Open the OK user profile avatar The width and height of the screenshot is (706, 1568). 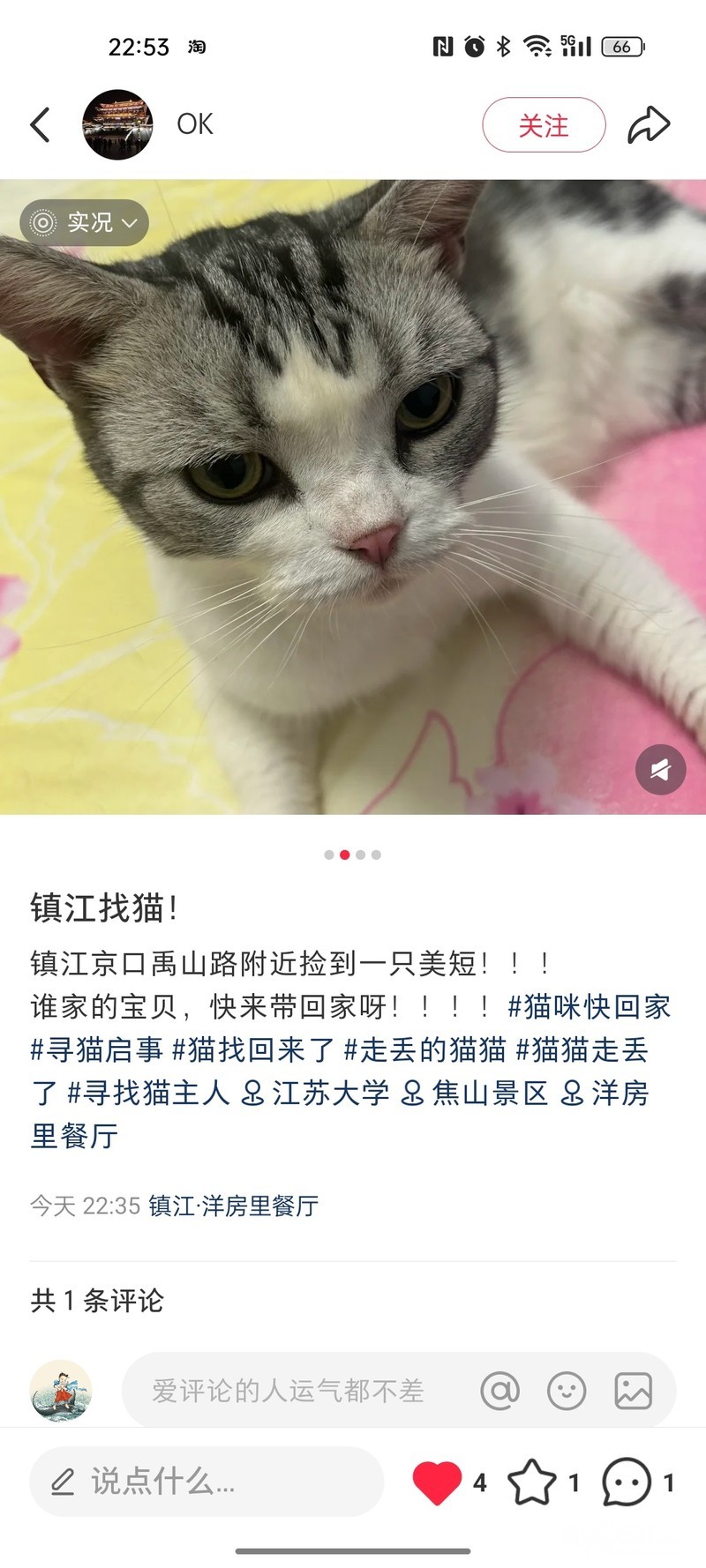[x=117, y=125]
